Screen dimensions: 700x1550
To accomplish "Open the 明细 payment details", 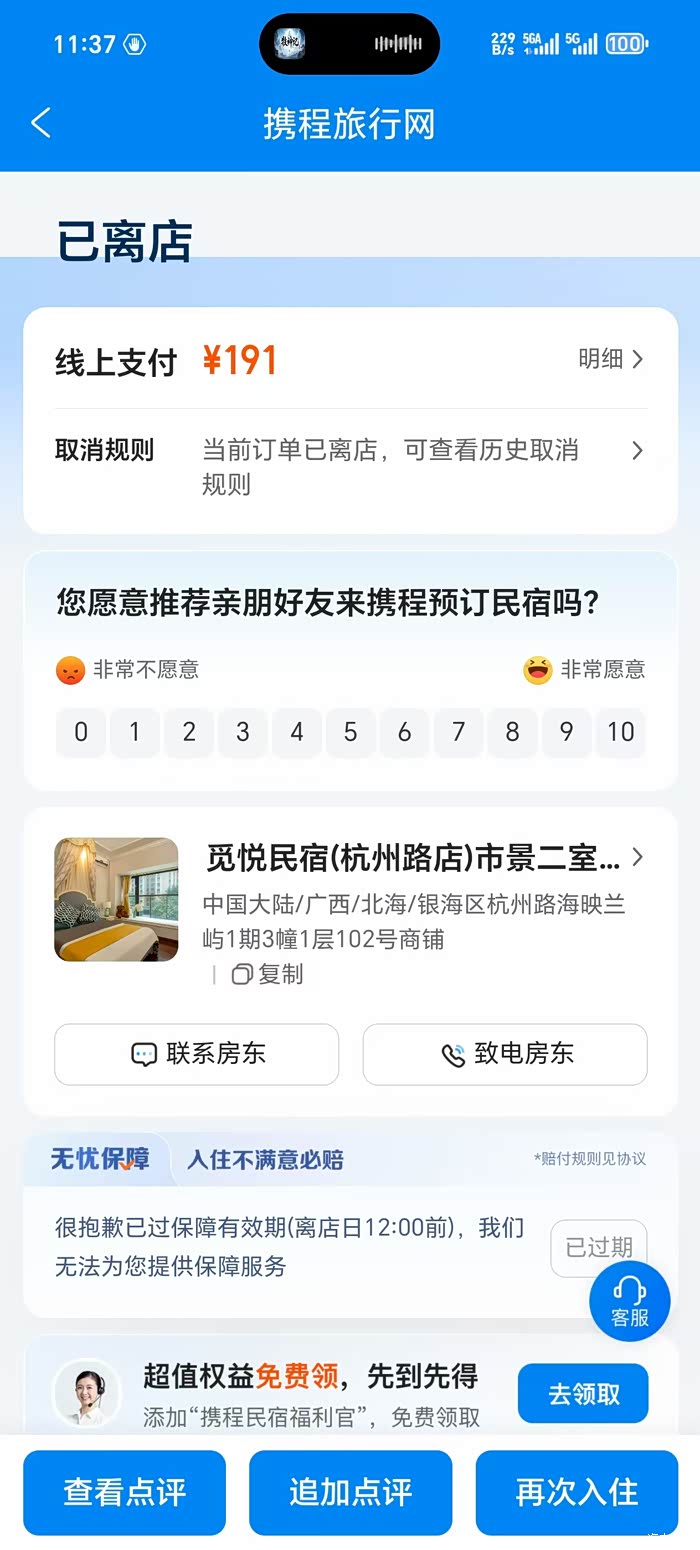I will point(610,360).
